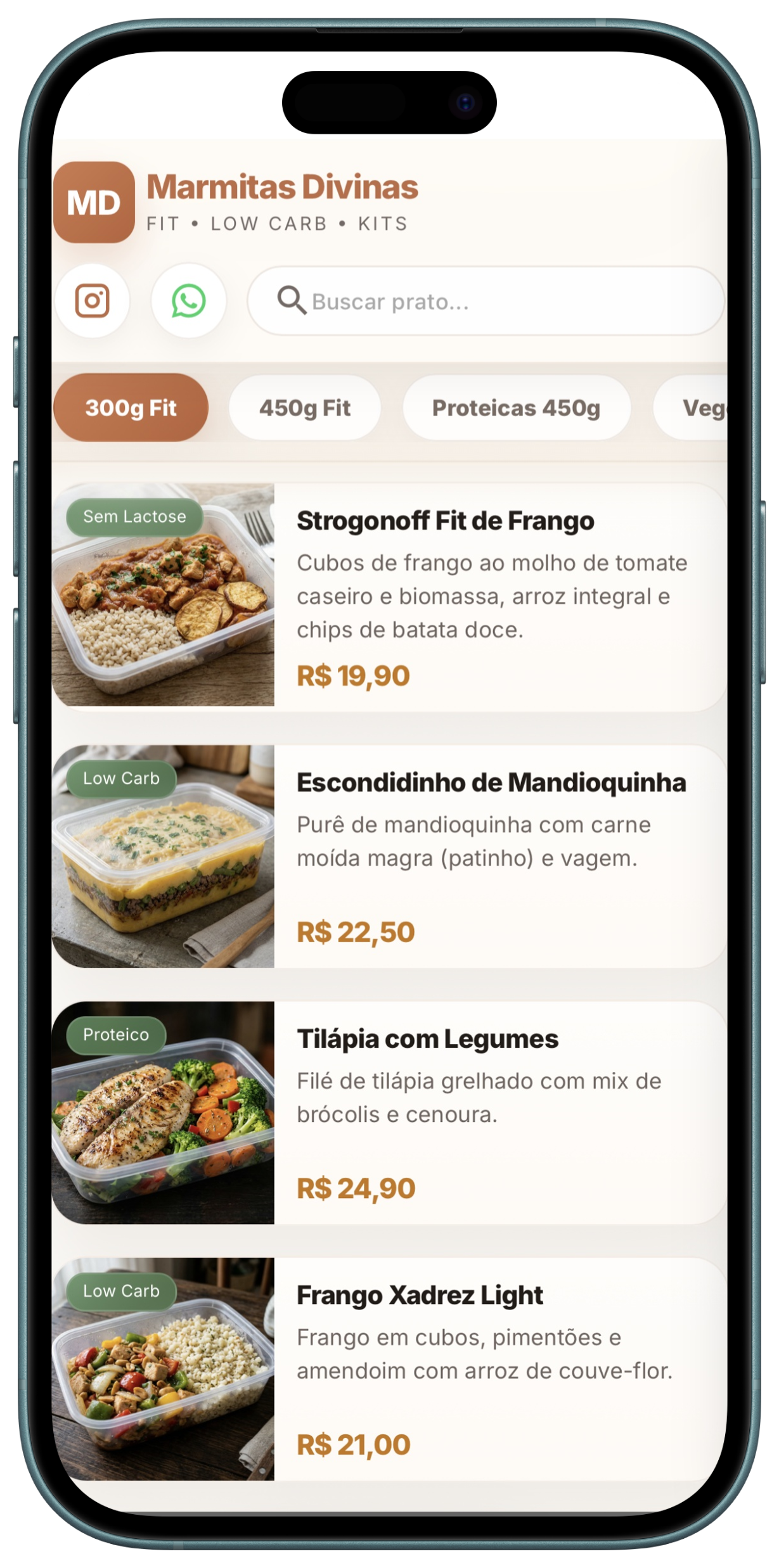This screenshot has width=779, height=1568.
Task: Click the magnifying glass search icon
Action: (291, 300)
